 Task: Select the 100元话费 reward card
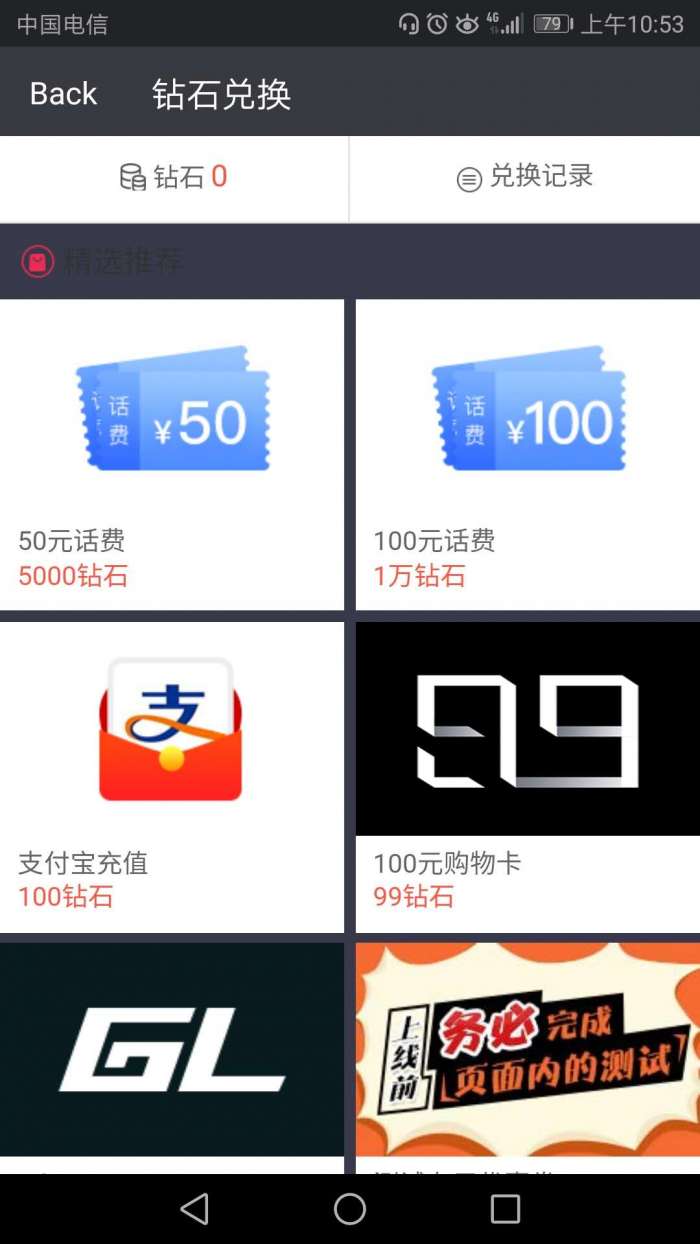tap(528, 455)
